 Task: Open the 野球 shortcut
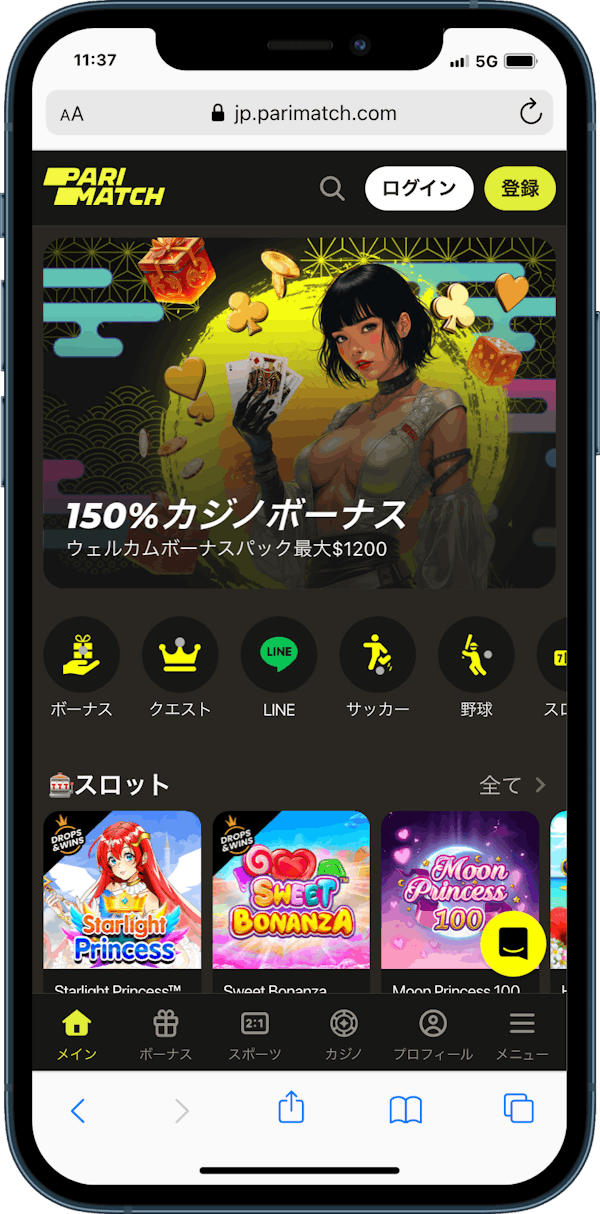click(x=476, y=668)
